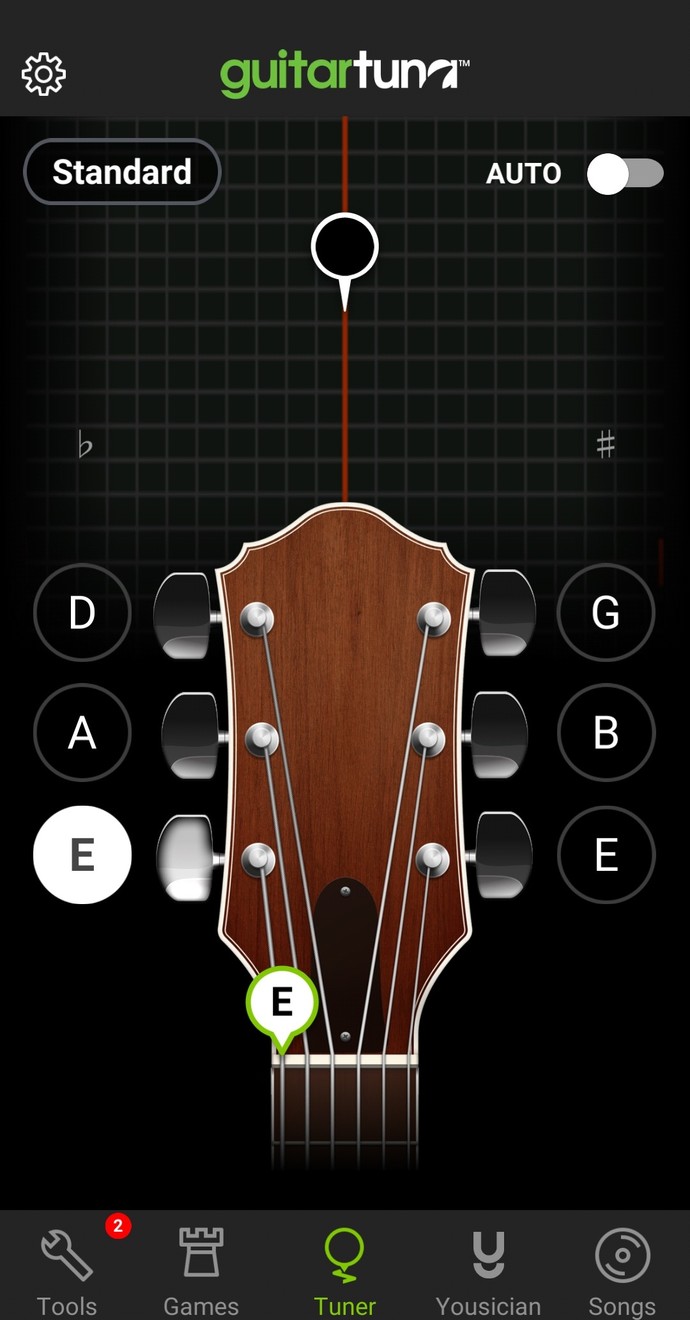Toggle the AUTO switch

tap(625, 174)
